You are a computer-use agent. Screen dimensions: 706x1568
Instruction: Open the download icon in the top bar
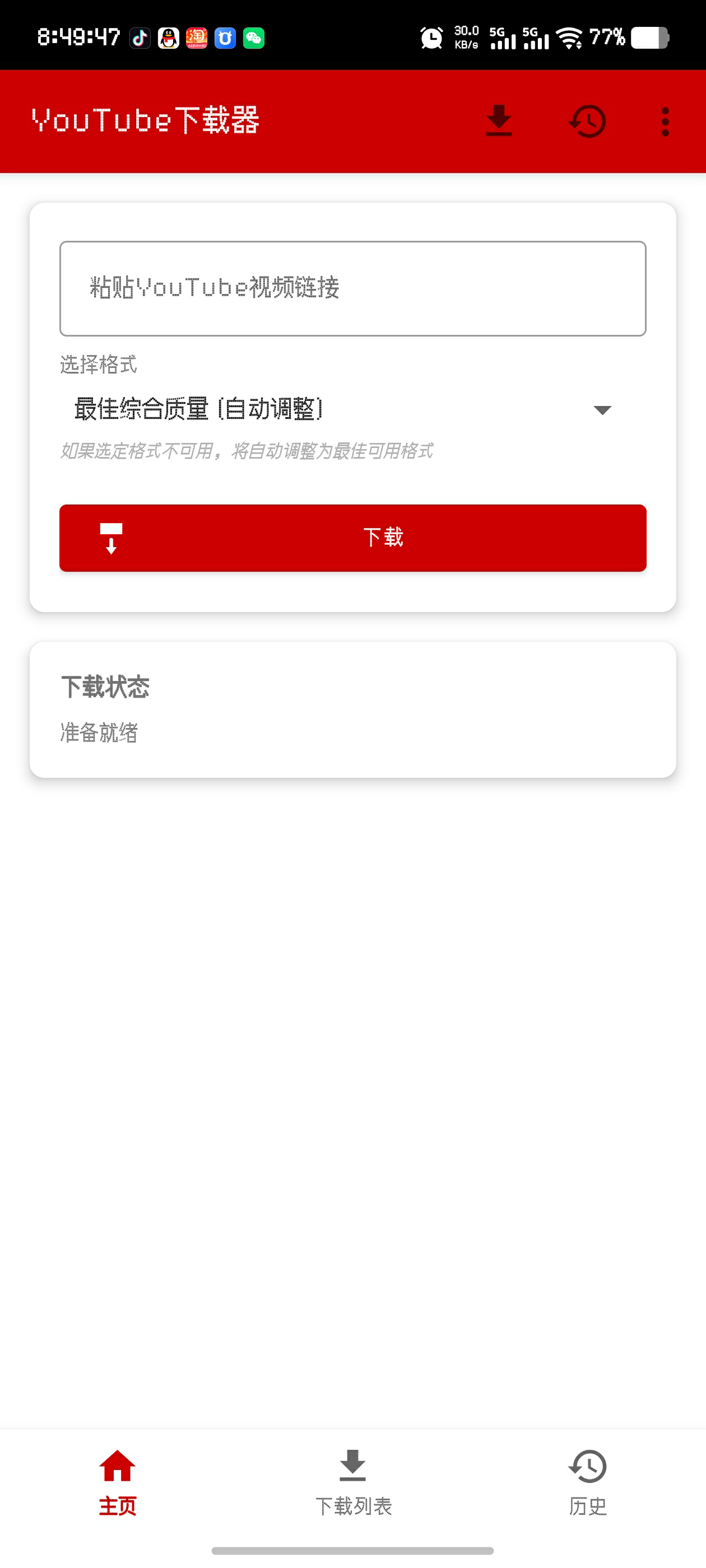(x=498, y=120)
